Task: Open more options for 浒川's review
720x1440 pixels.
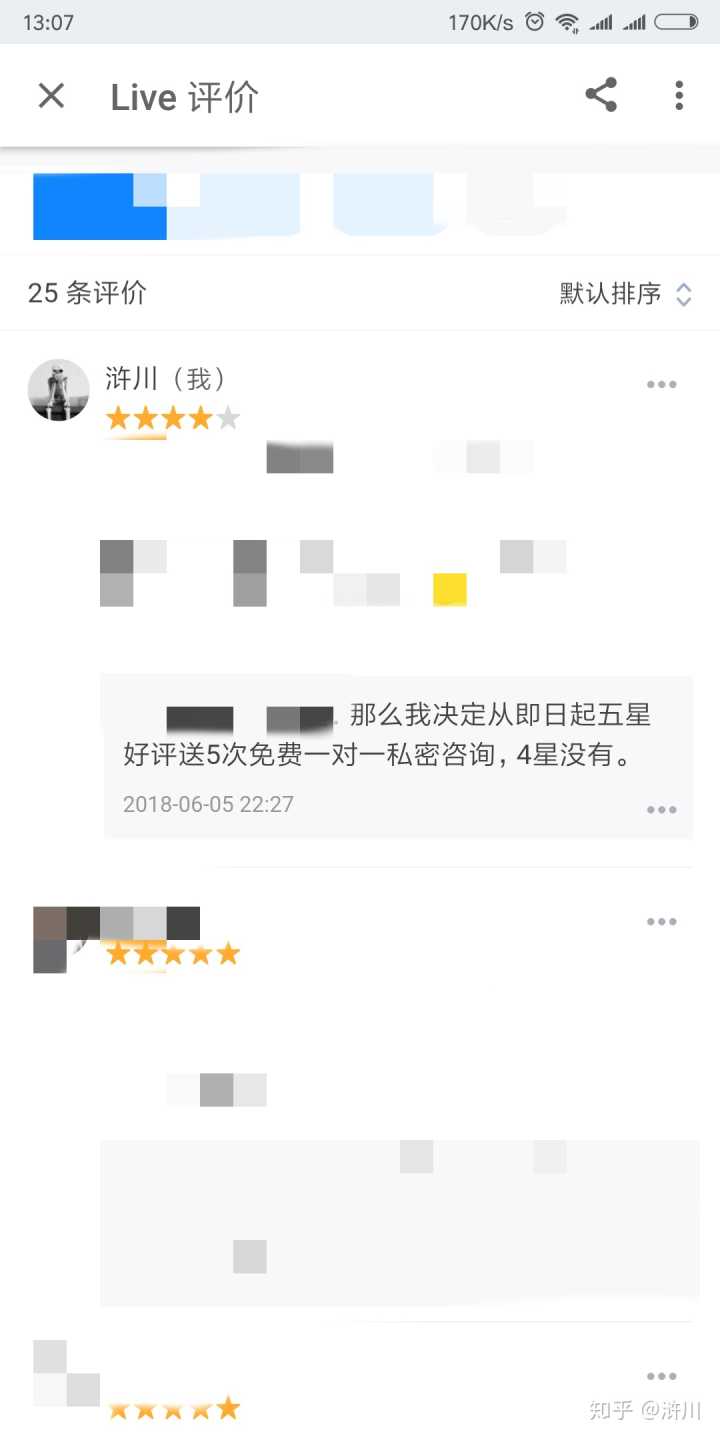Action: pos(661,385)
